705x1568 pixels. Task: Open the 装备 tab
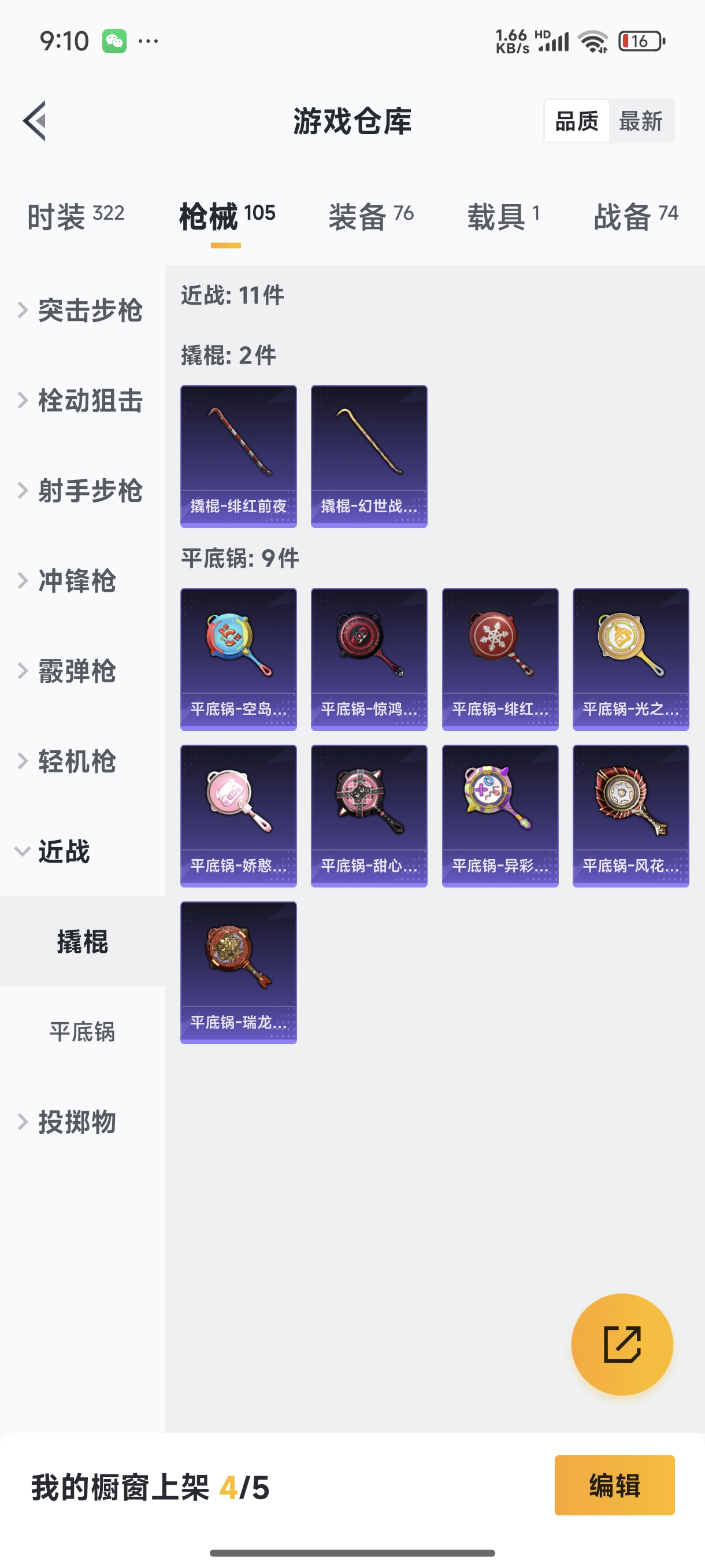coord(370,216)
